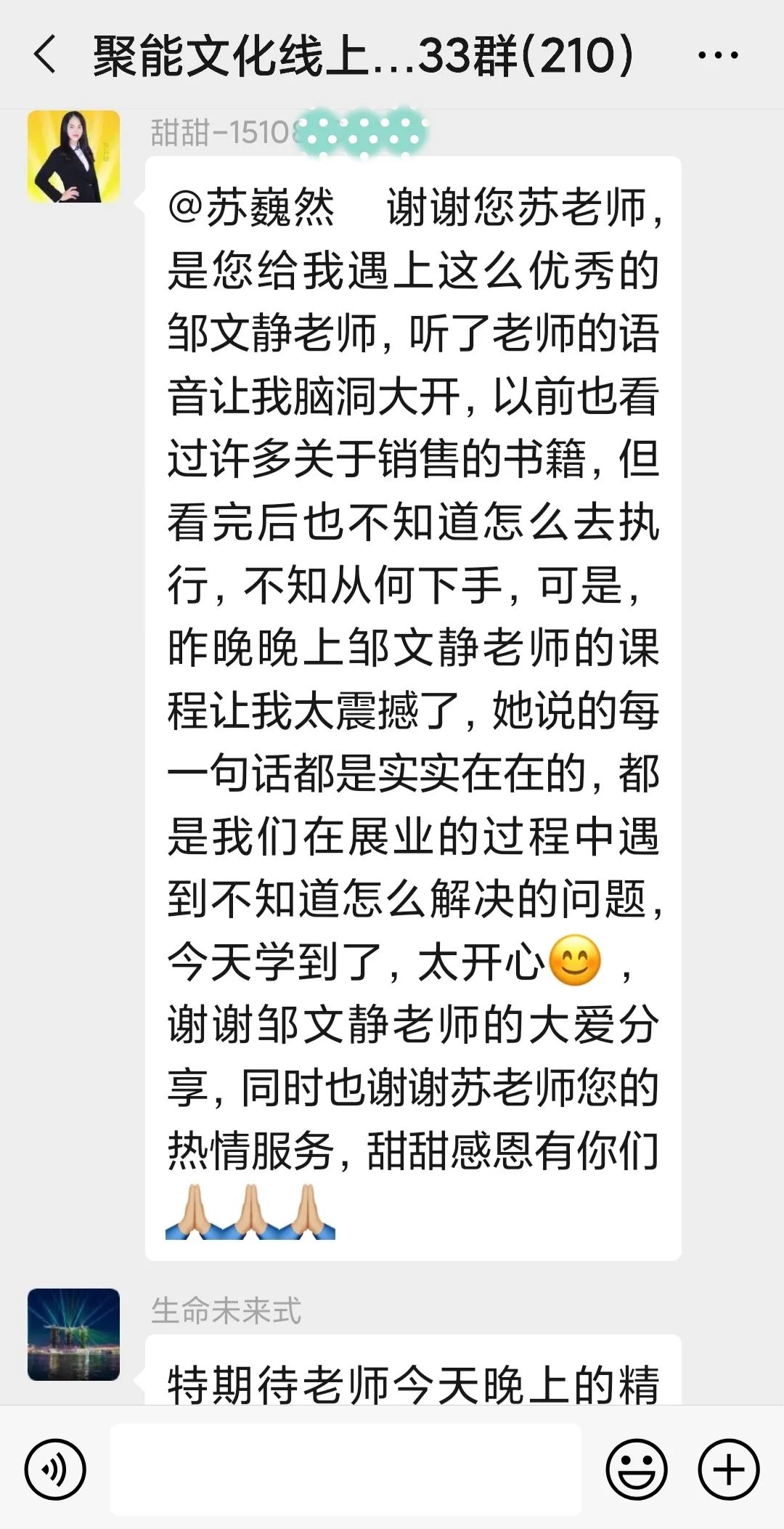Viewport: 784px width, 1529px height.
Task: Open 生命未来式's profile avatar
Action: click(x=73, y=1334)
